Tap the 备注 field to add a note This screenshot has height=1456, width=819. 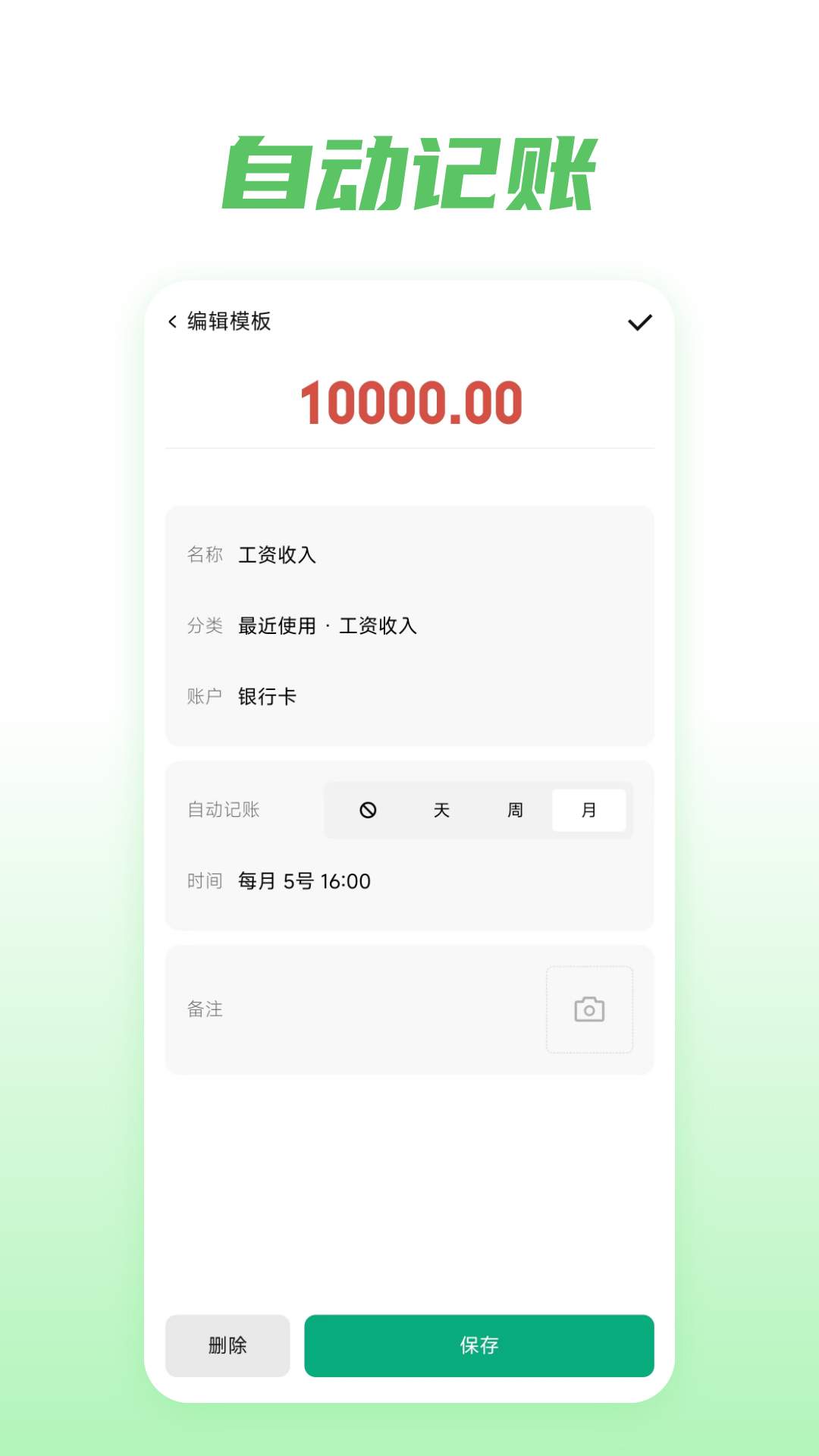point(205,1009)
